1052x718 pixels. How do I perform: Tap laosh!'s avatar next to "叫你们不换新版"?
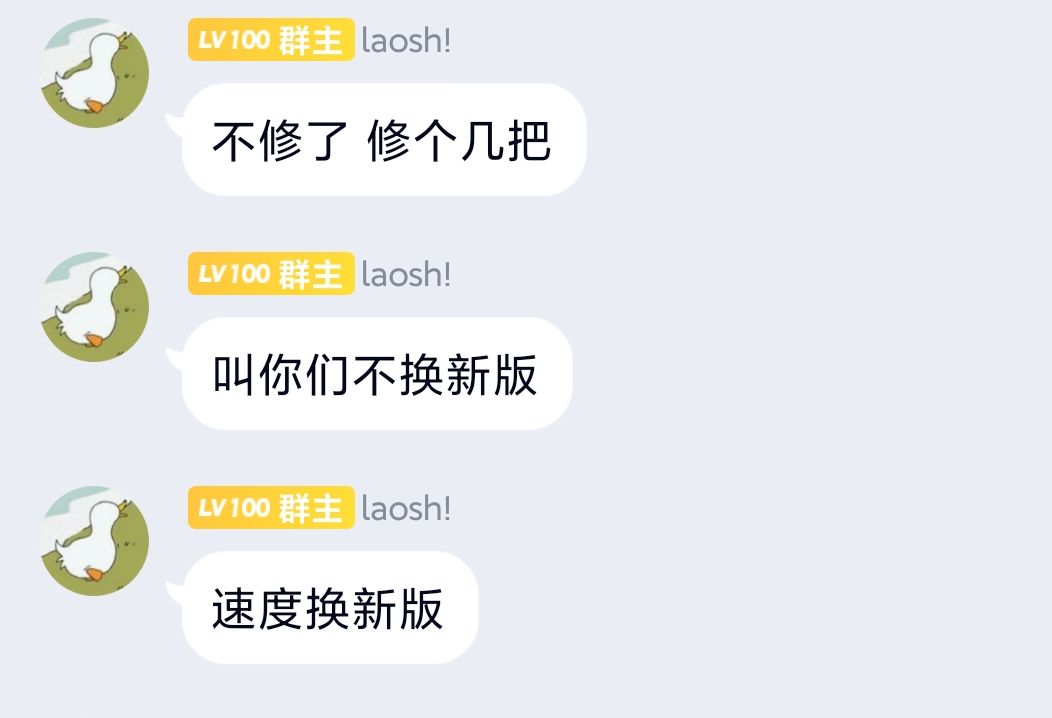[95, 307]
